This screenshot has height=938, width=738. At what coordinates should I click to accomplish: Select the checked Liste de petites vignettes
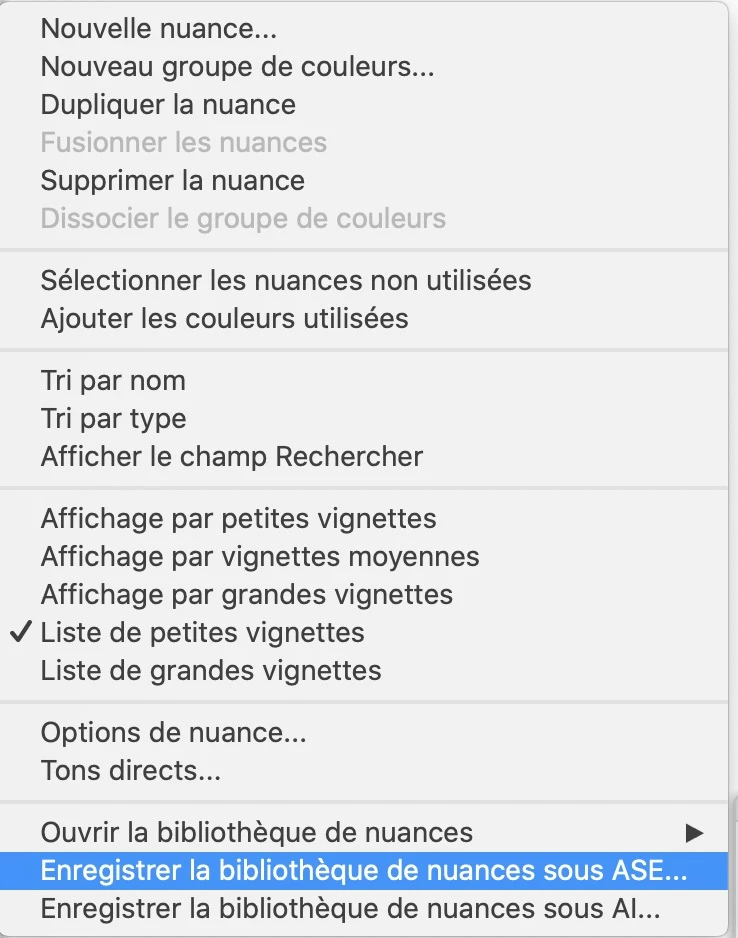(202, 633)
